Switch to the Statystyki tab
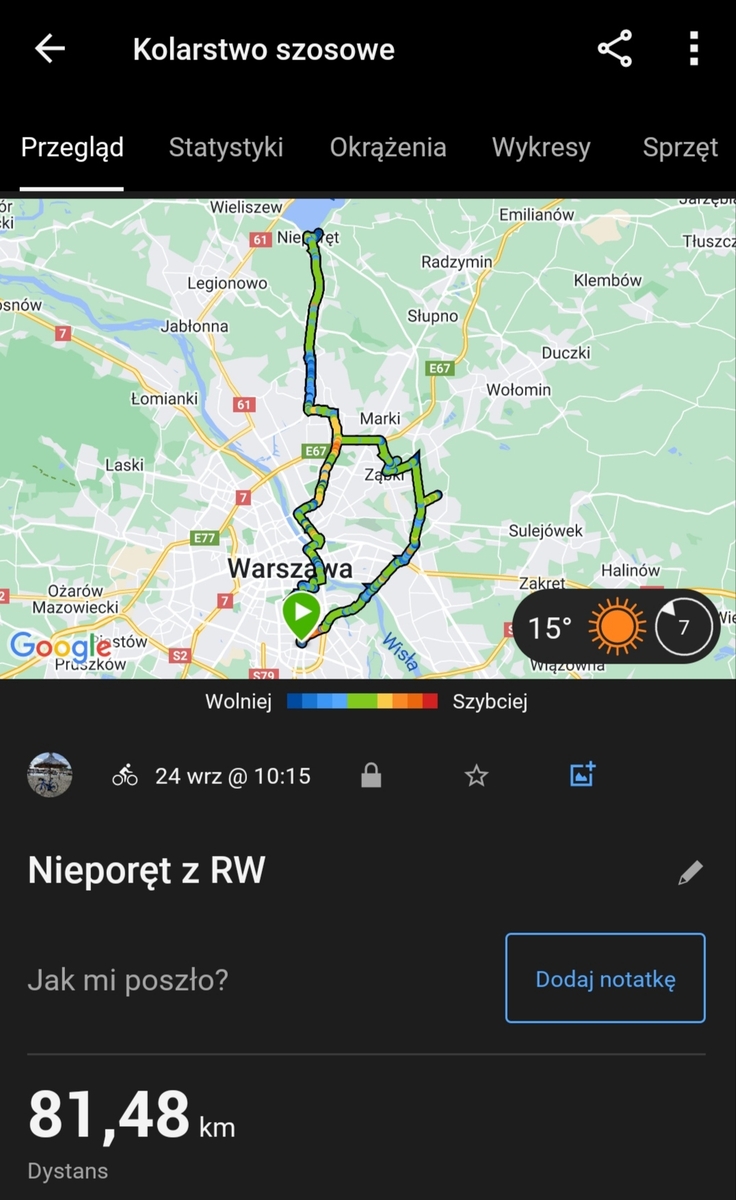The width and height of the screenshot is (736, 1200). (226, 147)
